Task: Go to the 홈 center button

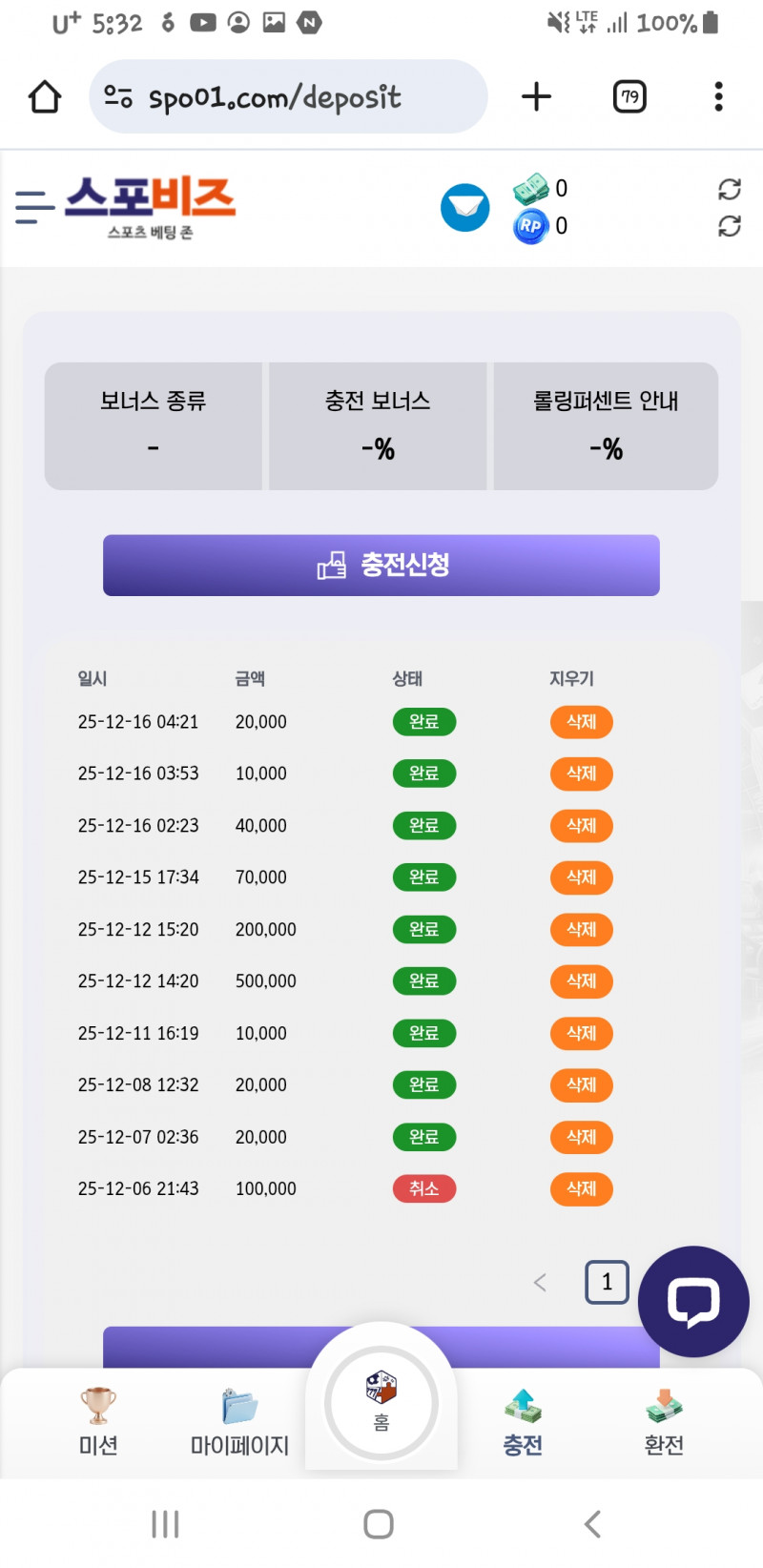Action: click(x=381, y=1402)
